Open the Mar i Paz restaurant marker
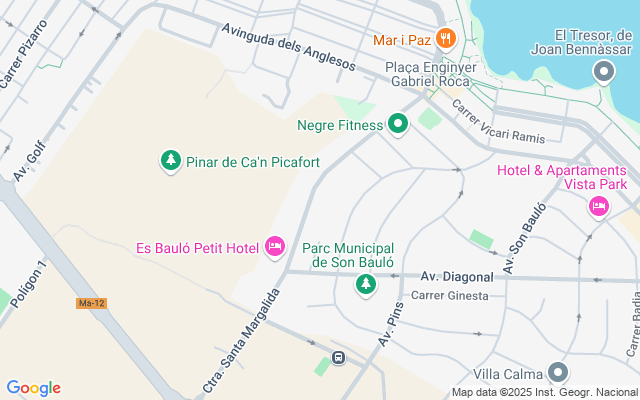The image size is (640, 400). coord(446,40)
